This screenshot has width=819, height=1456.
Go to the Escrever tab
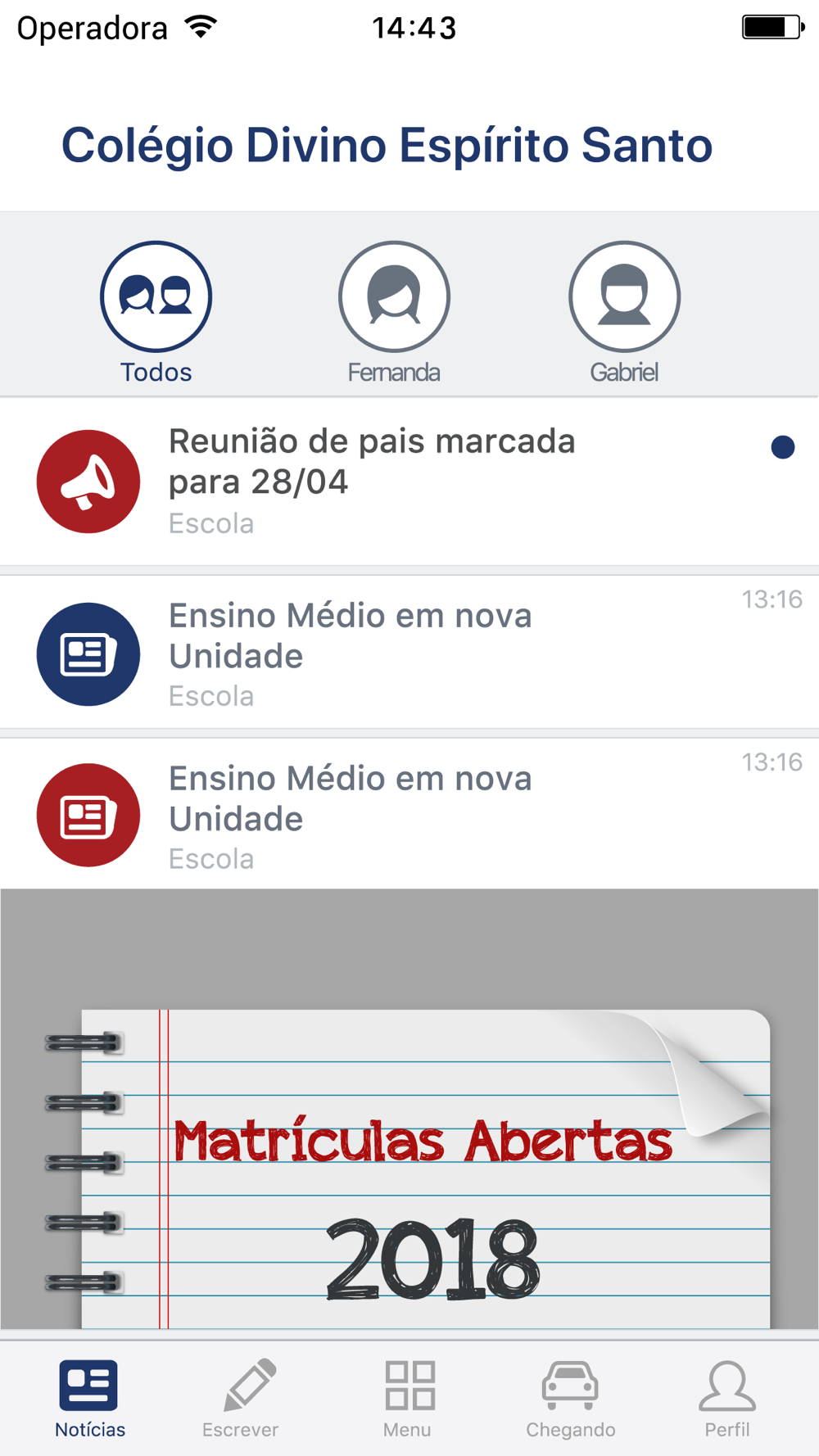coord(241,1399)
